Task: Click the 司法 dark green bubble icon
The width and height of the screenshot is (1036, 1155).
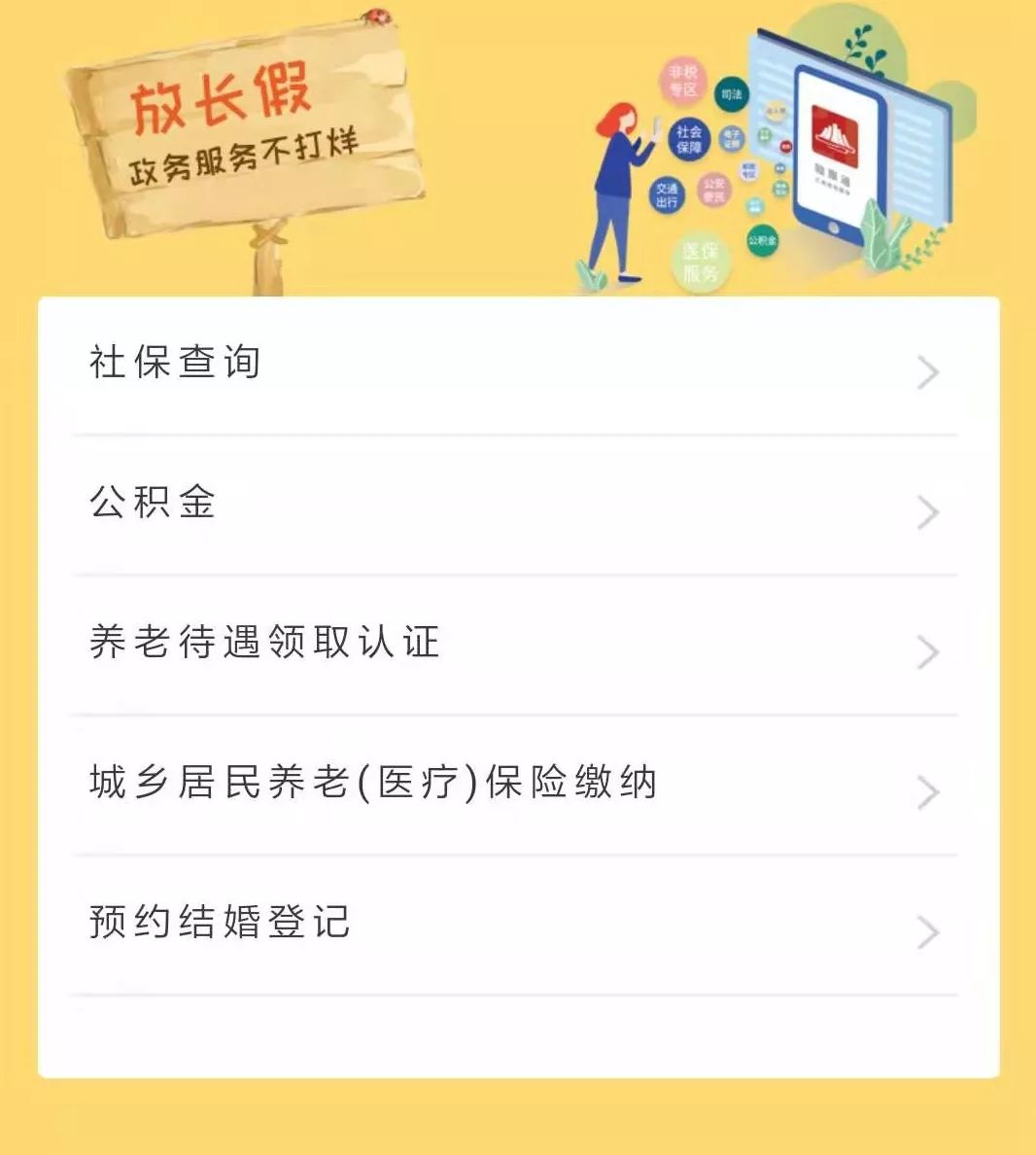Action: click(x=730, y=95)
